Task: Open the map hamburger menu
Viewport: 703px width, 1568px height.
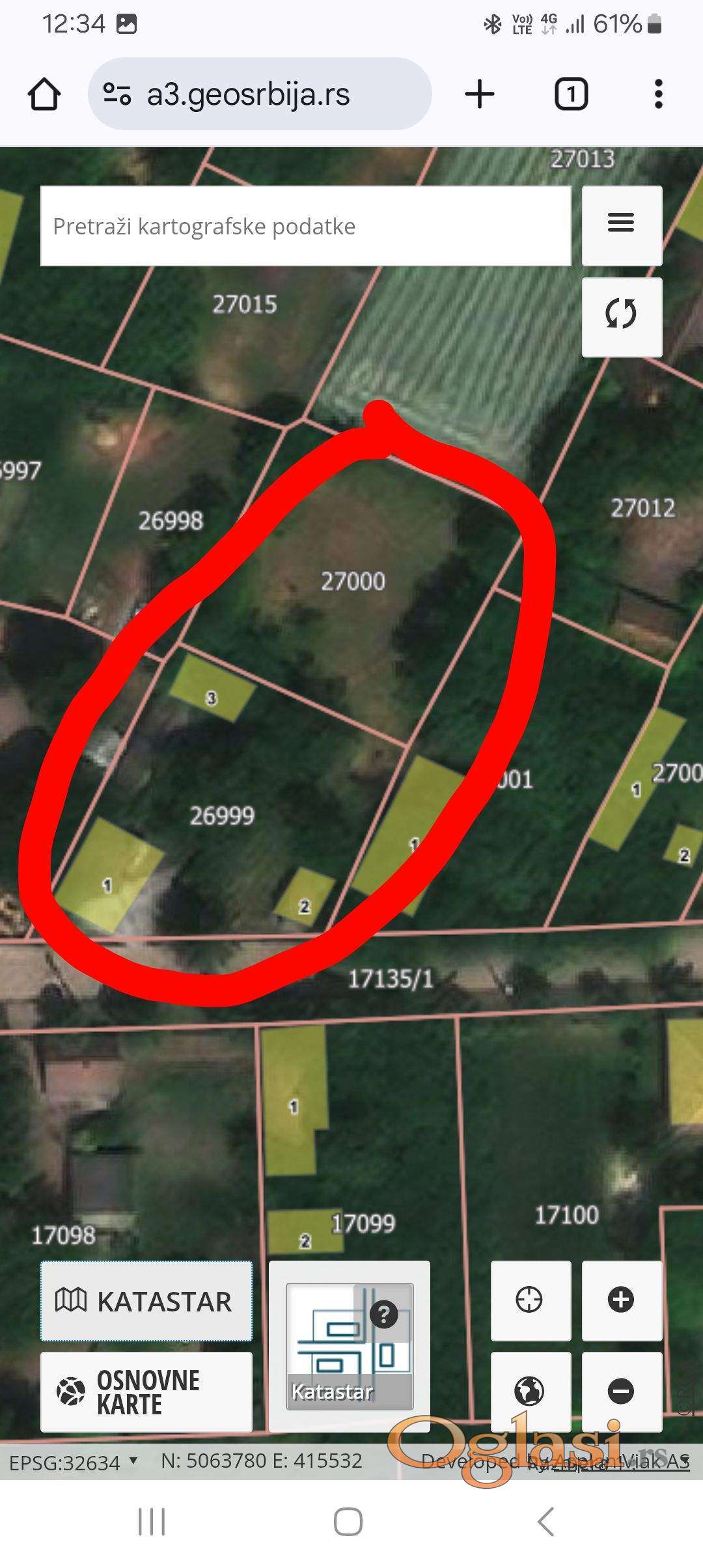Action: (x=621, y=223)
